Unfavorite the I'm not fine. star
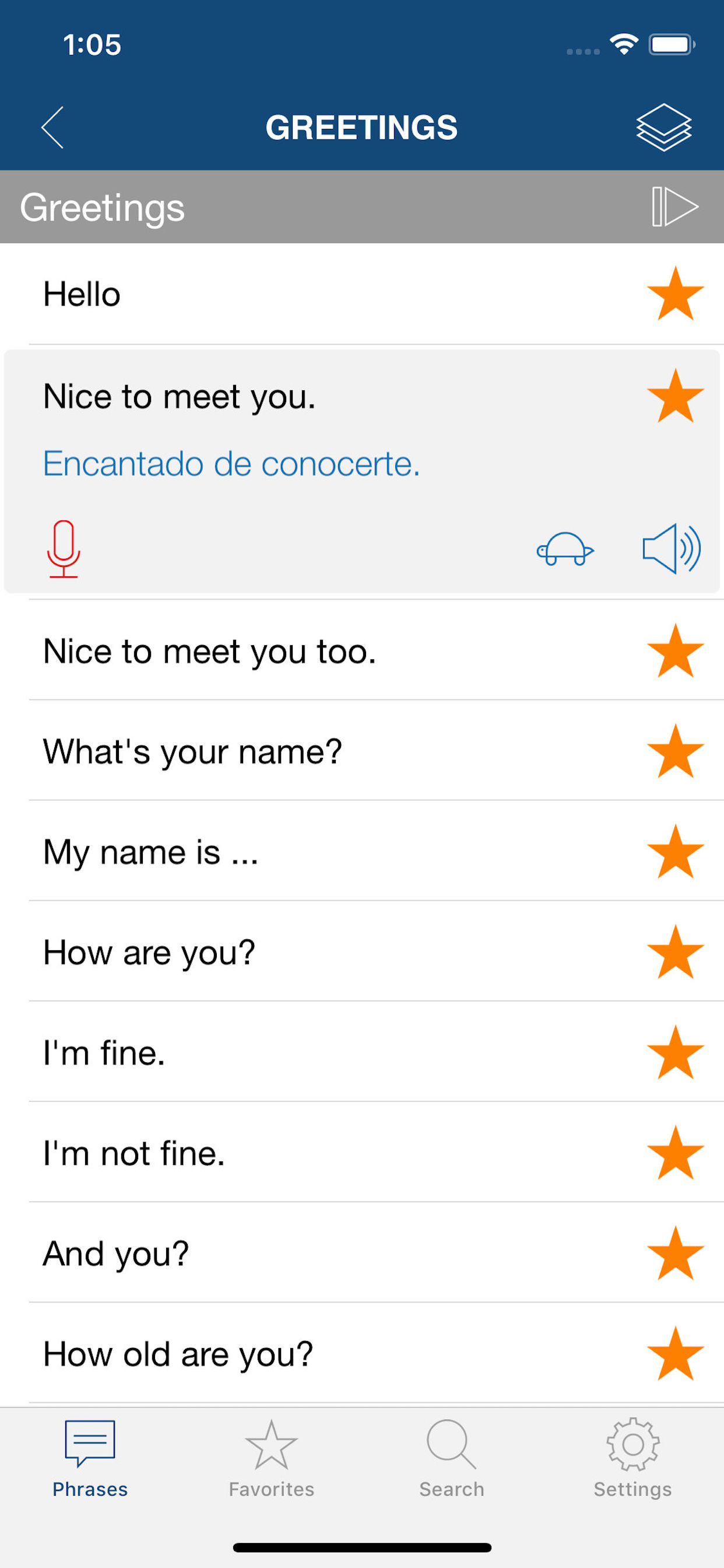 (x=676, y=1153)
